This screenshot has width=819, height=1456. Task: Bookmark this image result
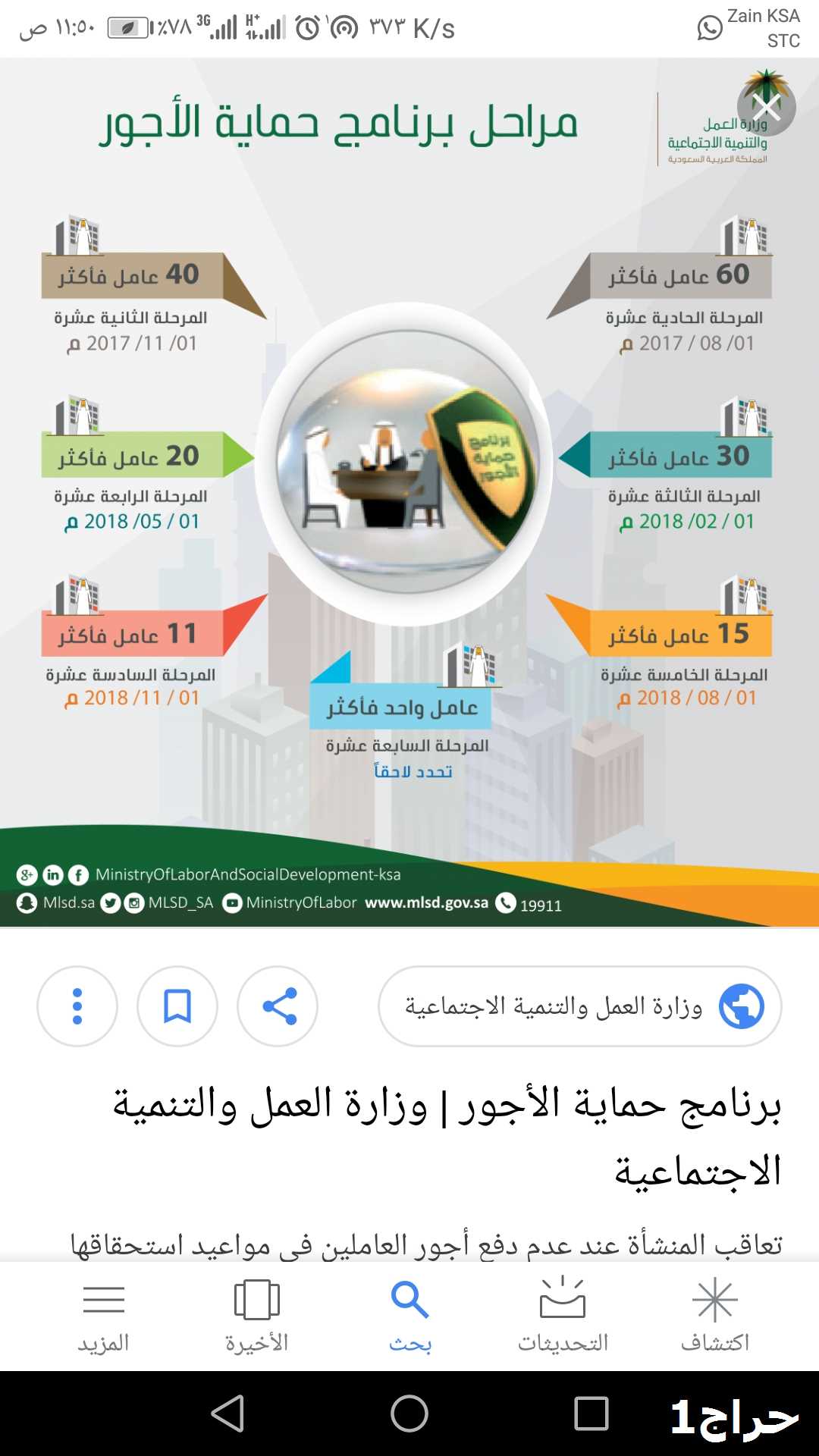pos(177,1006)
